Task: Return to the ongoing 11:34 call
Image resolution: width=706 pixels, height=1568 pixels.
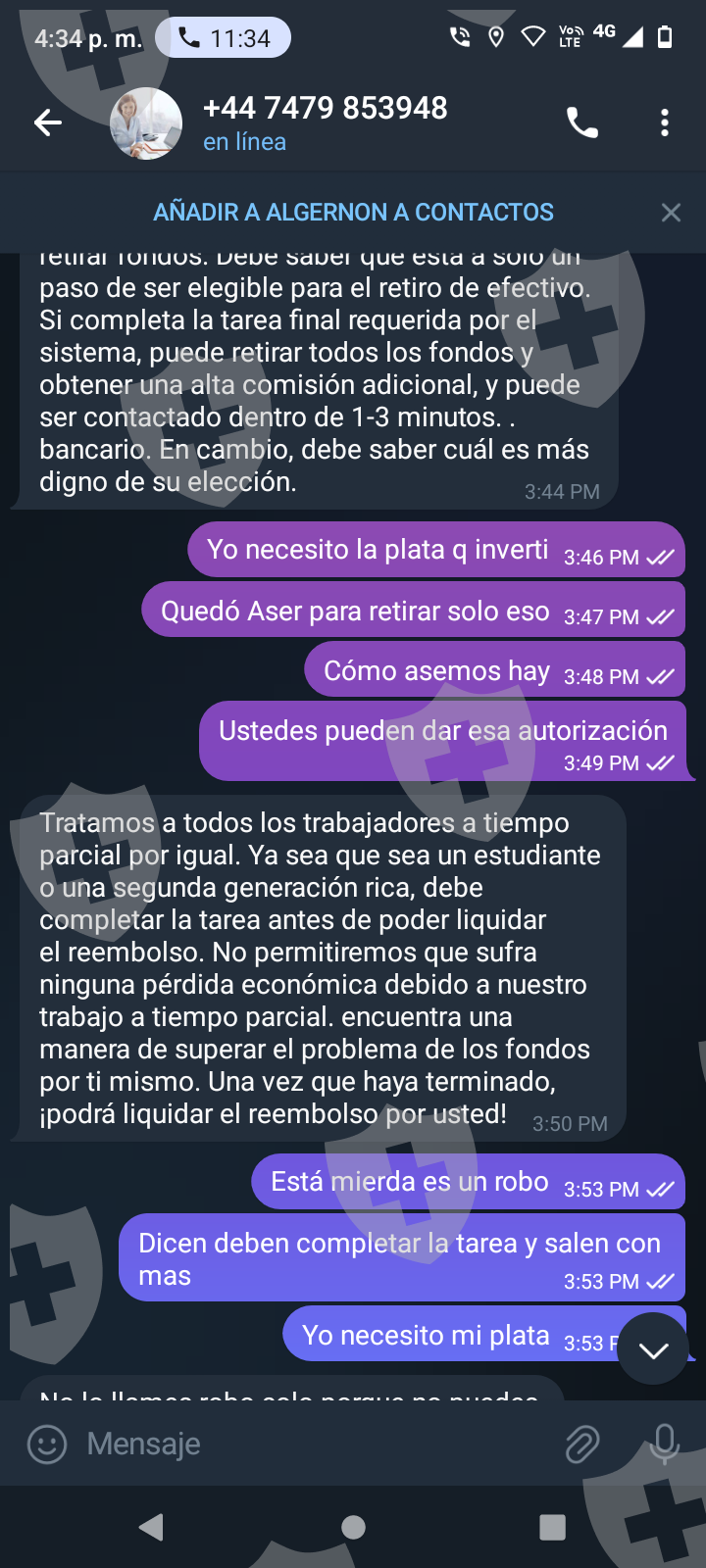Action: pyautogui.click(x=224, y=38)
